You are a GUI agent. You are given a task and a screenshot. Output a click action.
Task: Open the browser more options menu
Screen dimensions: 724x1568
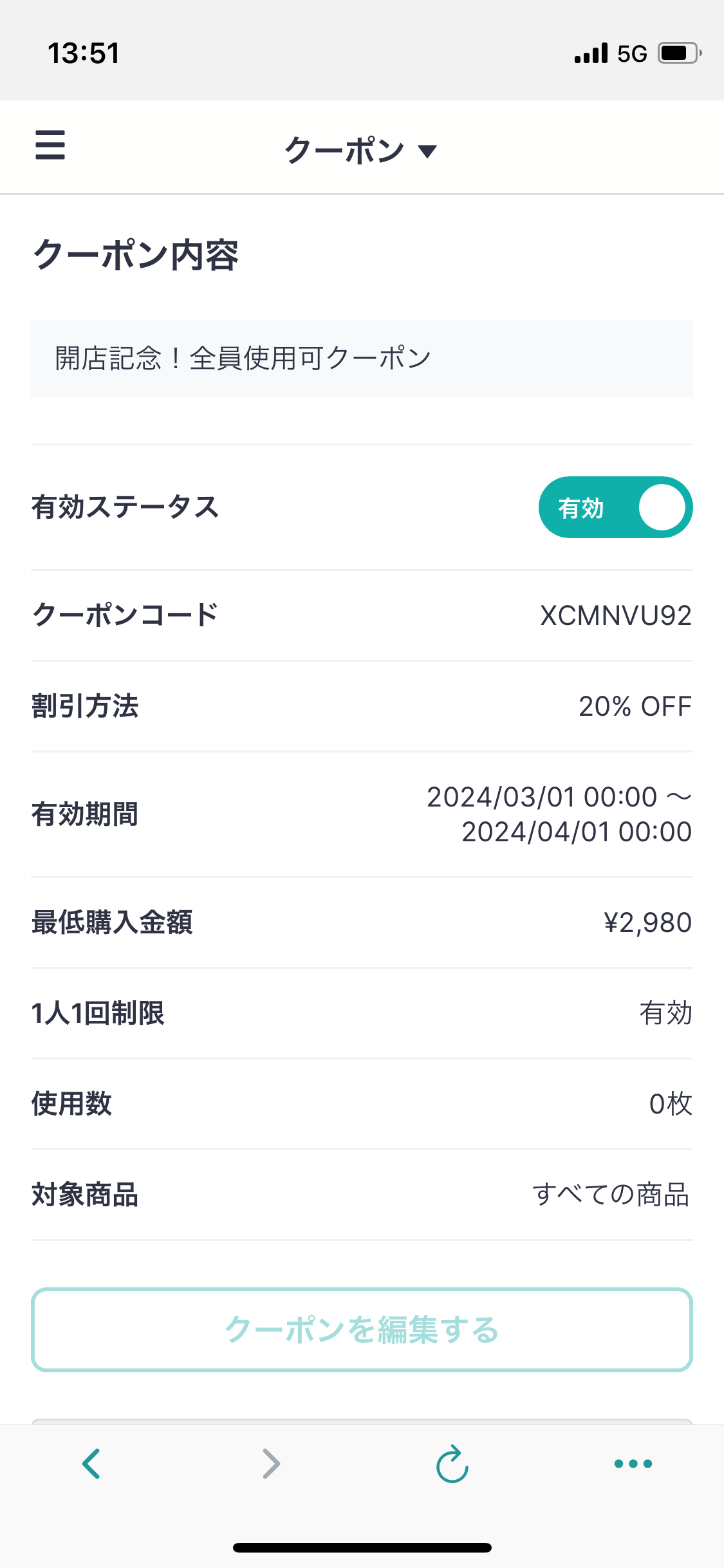pos(633,1464)
